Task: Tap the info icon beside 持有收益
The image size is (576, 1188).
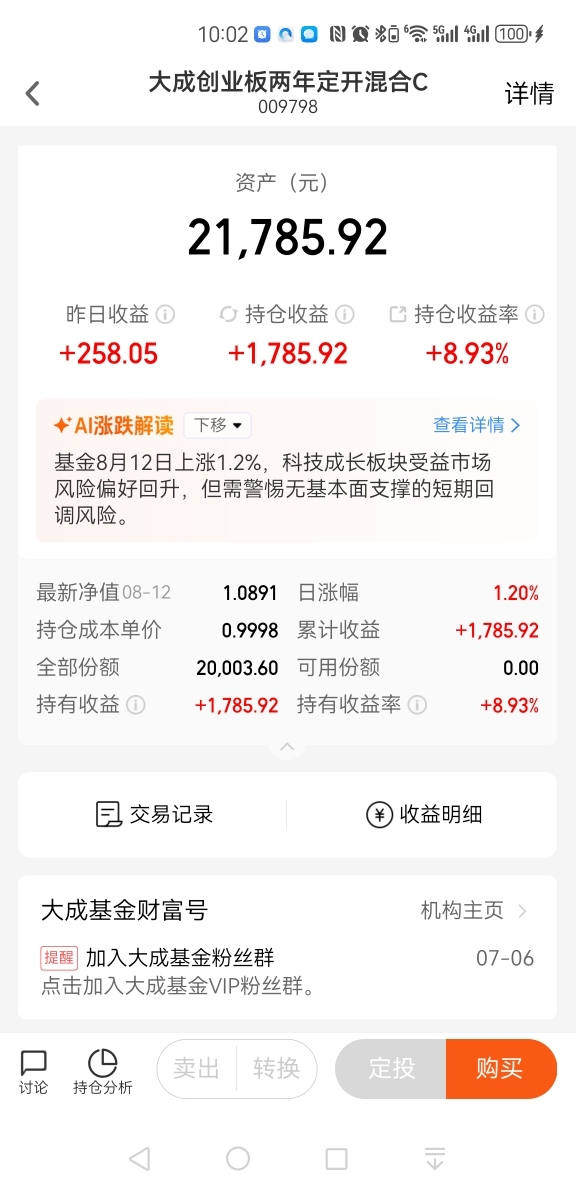Action: point(136,705)
